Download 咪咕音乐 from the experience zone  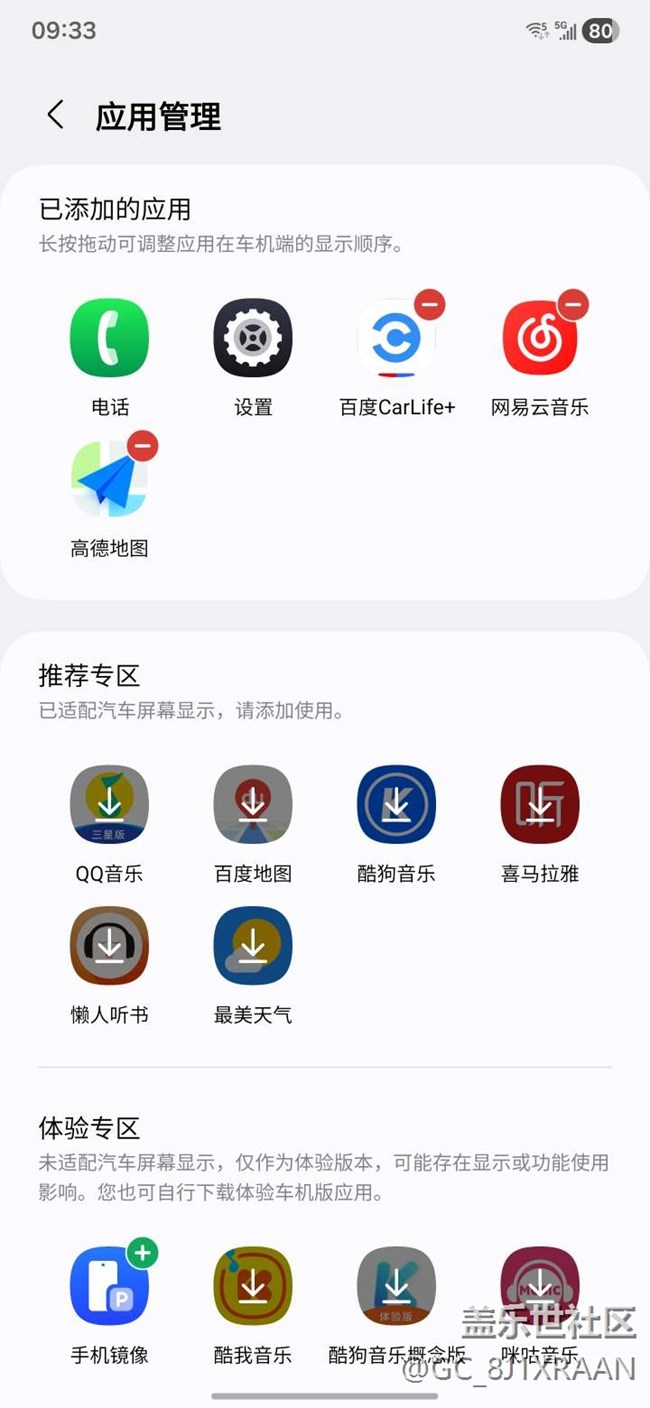pos(540,1285)
